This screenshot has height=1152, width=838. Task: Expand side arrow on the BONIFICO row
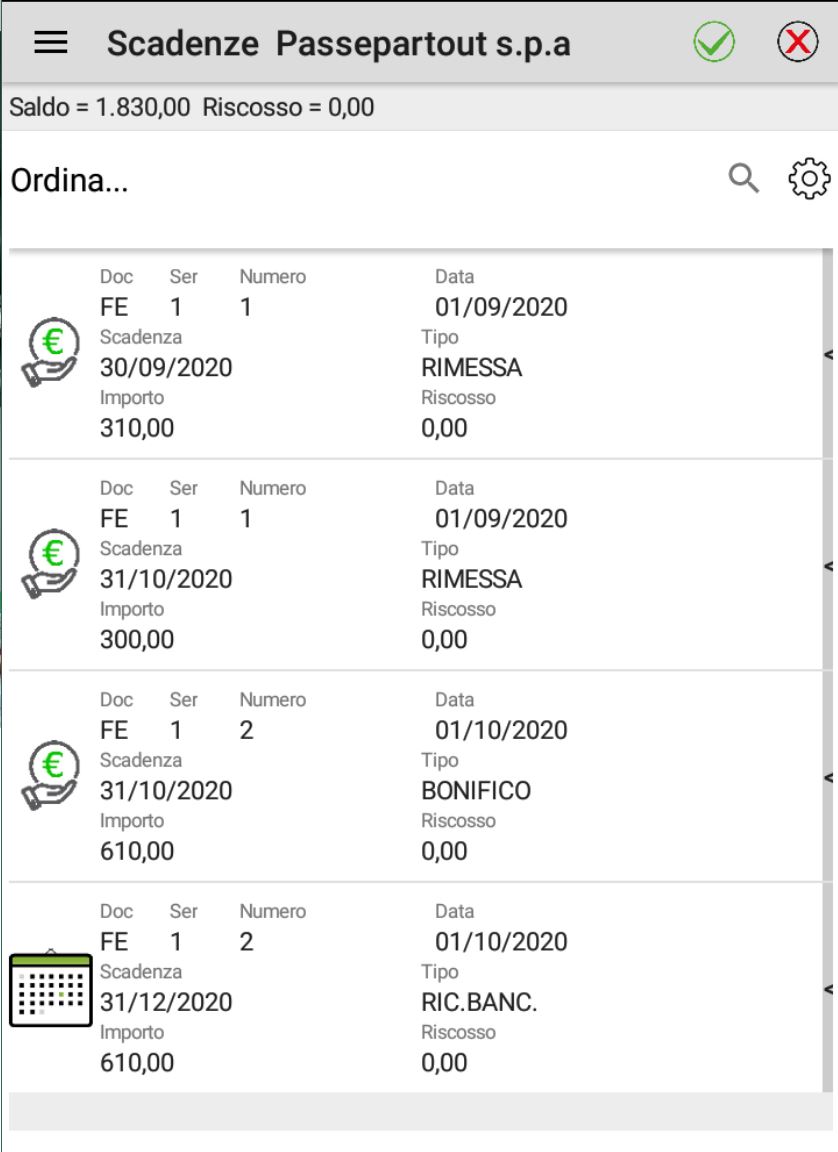pyautogui.click(x=828, y=777)
